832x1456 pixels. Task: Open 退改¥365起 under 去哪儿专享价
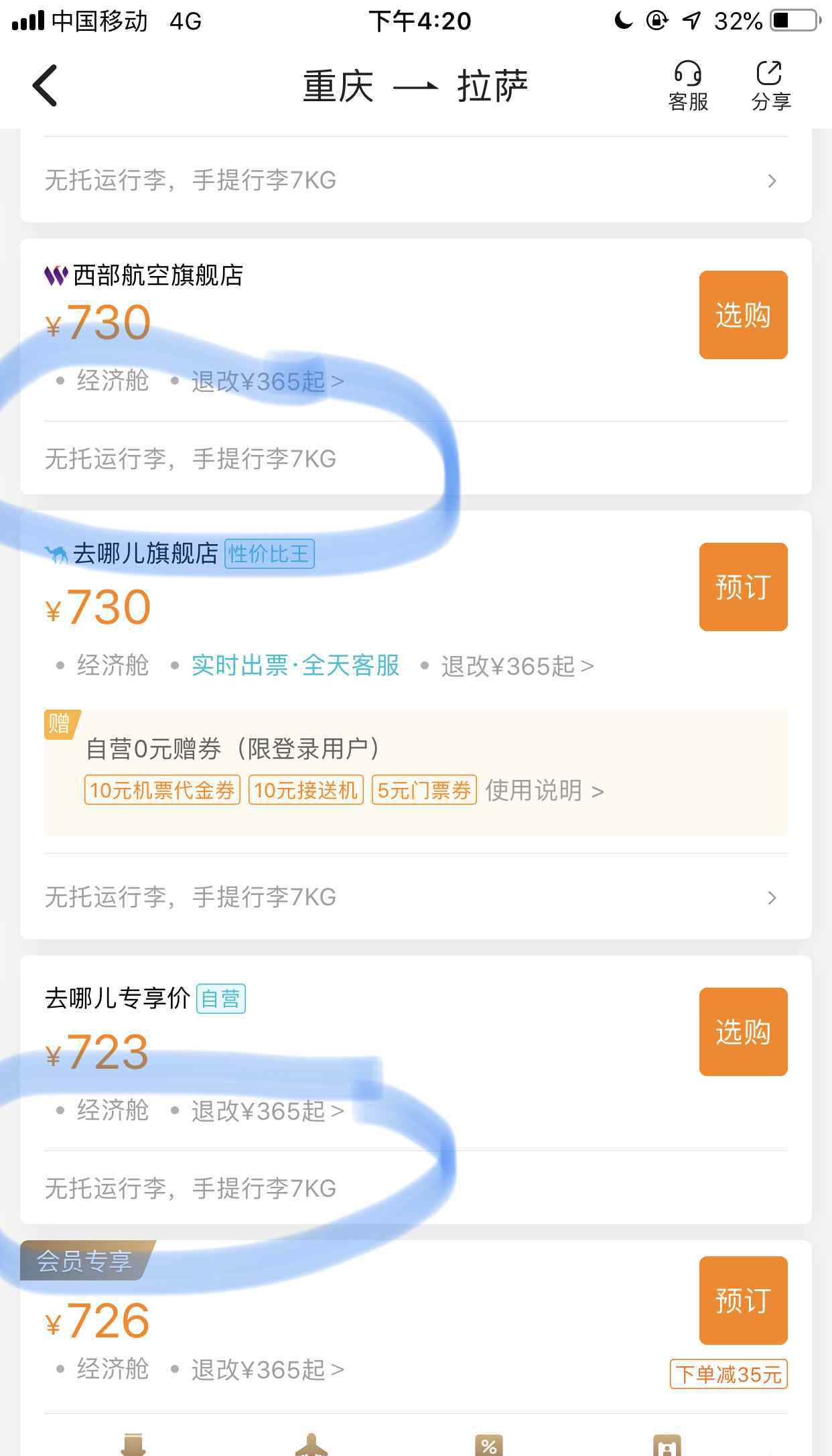click(x=267, y=1111)
